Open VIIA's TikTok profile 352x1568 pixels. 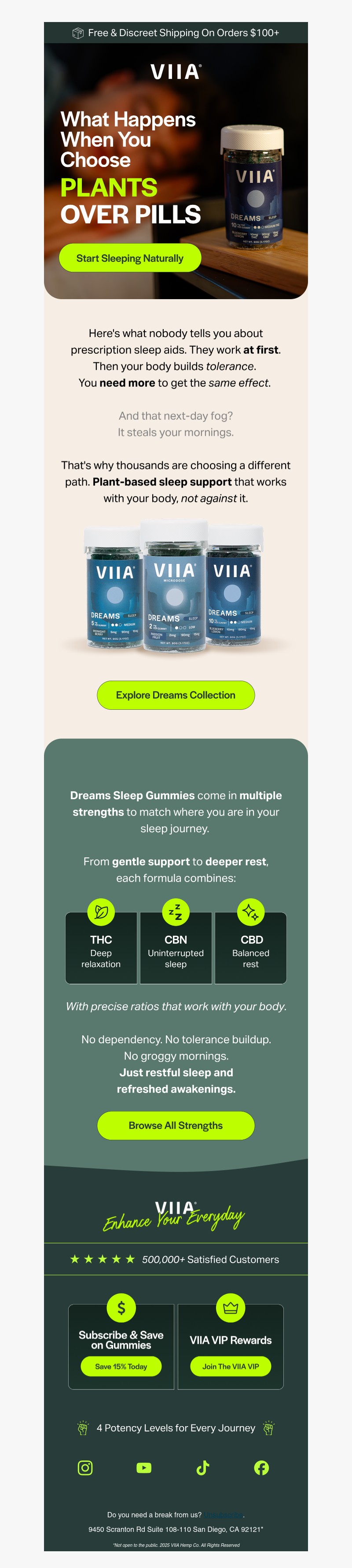pos(203,1468)
